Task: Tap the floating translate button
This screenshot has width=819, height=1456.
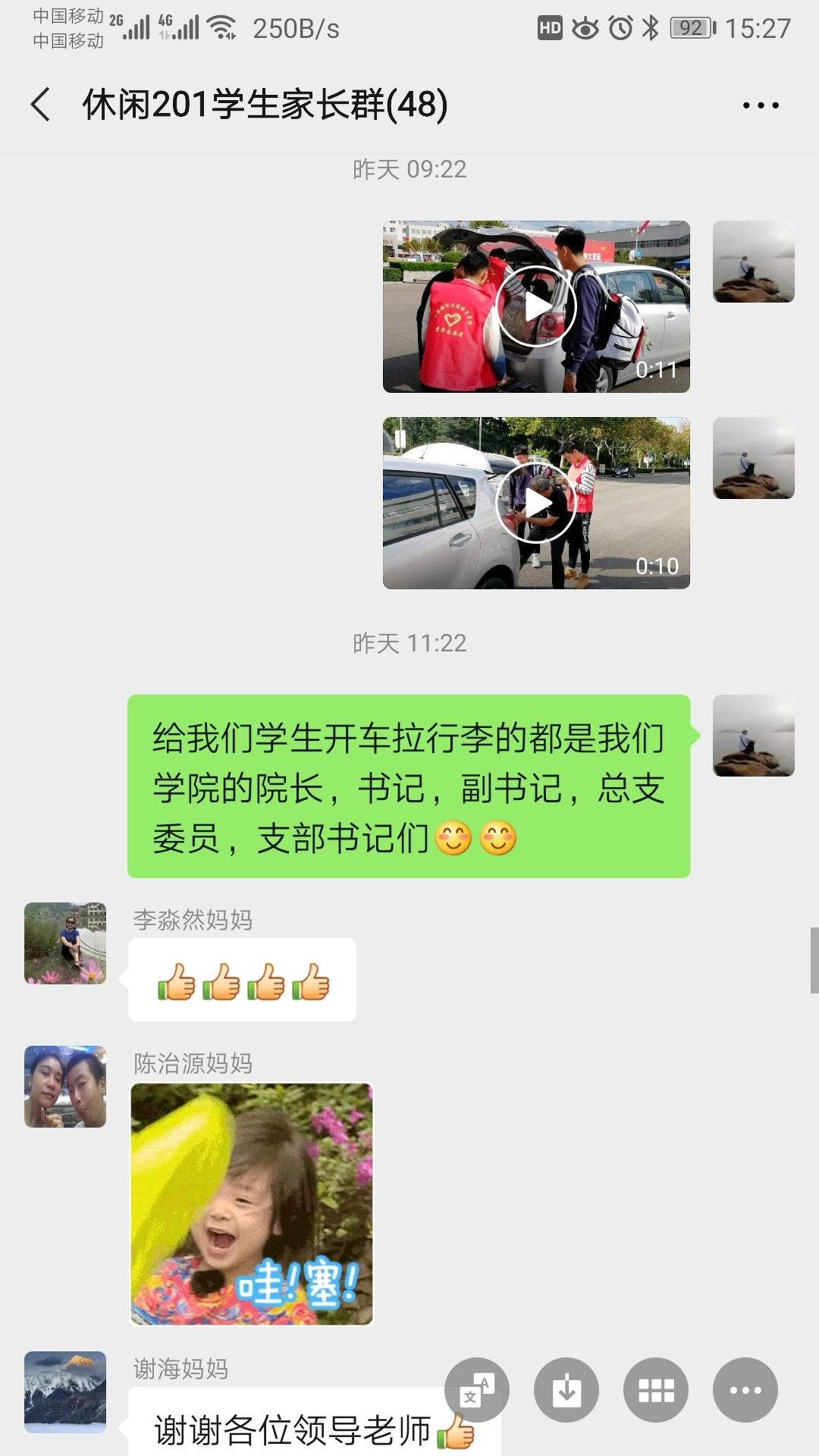Action: 477,1390
